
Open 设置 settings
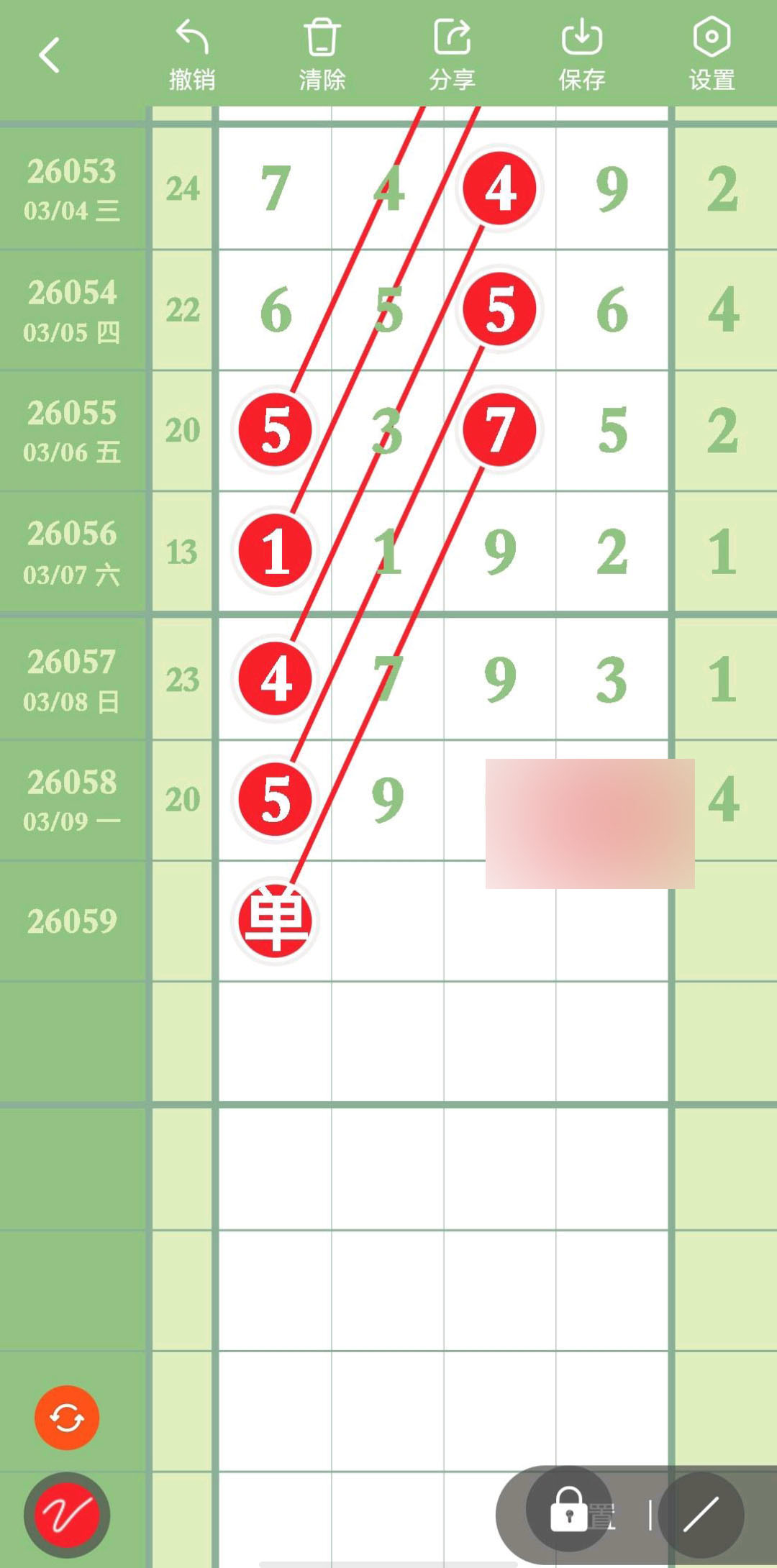[x=712, y=55]
